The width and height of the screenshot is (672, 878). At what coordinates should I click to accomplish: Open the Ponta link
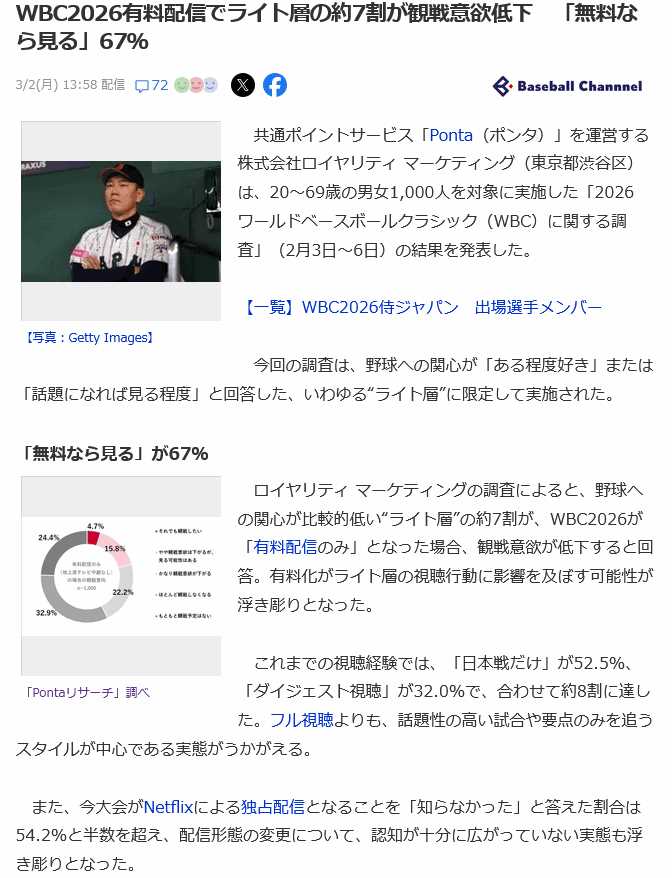(450, 136)
